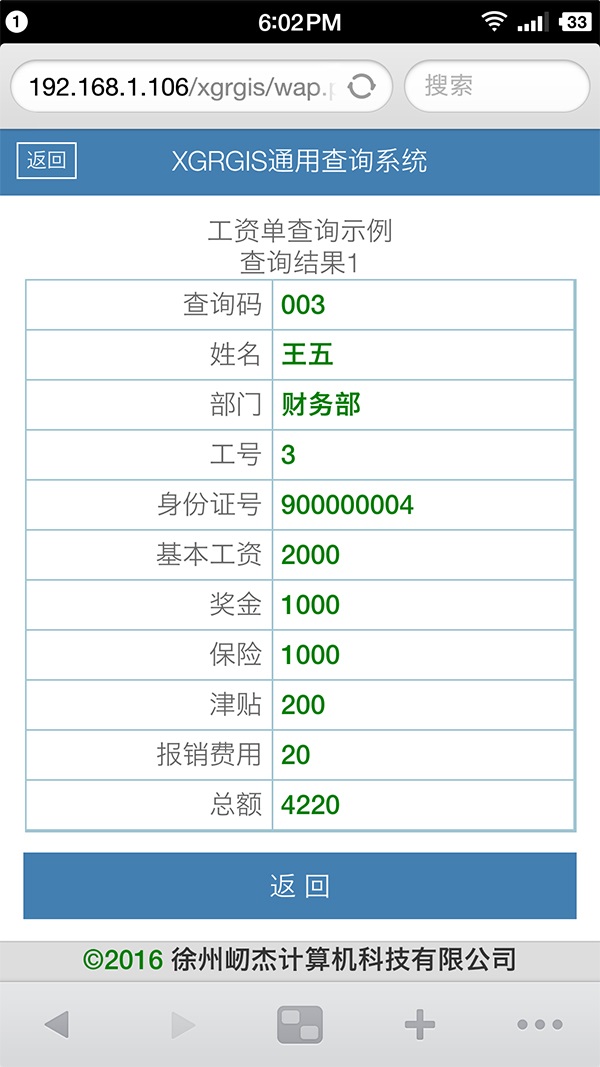This screenshot has width=600, height=1067.
Task: Open the browser more options menu
Action: (540, 1024)
